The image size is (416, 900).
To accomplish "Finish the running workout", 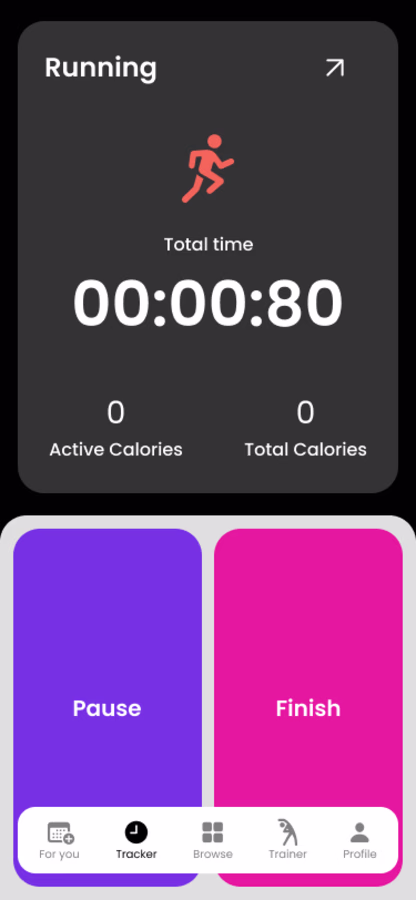I will coord(308,668).
